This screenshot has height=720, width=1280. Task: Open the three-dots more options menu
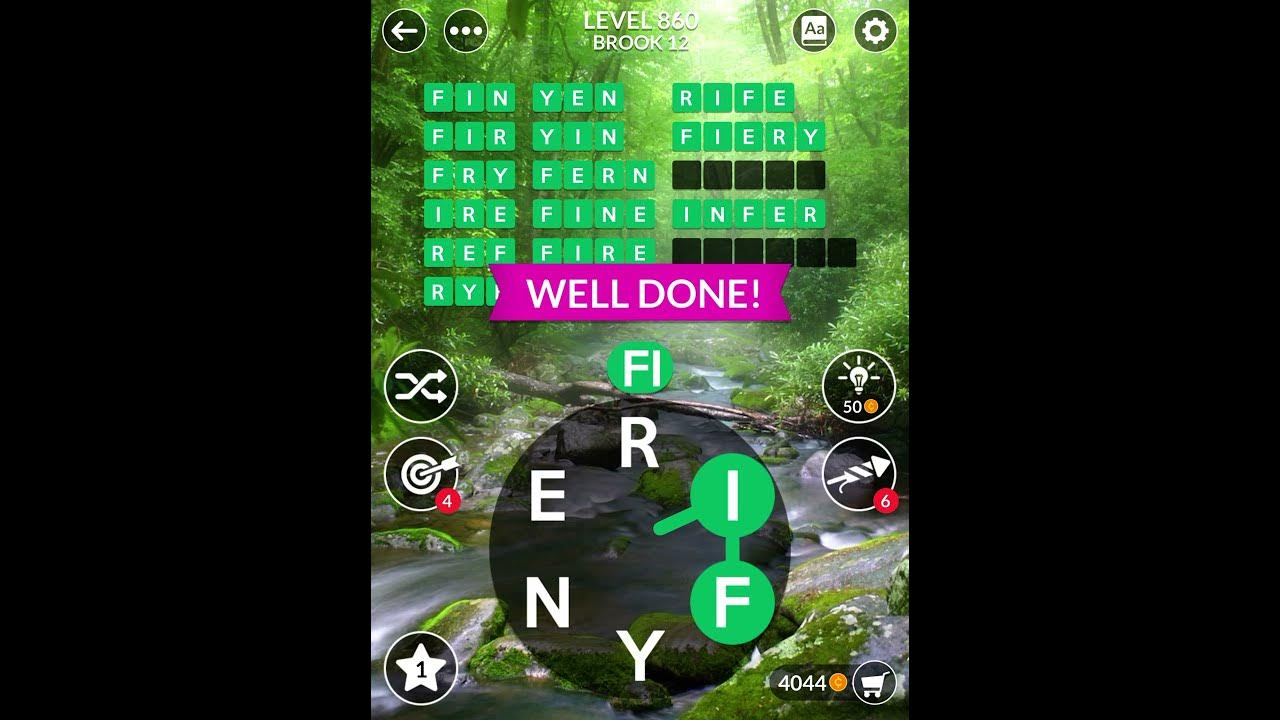point(465,31)
